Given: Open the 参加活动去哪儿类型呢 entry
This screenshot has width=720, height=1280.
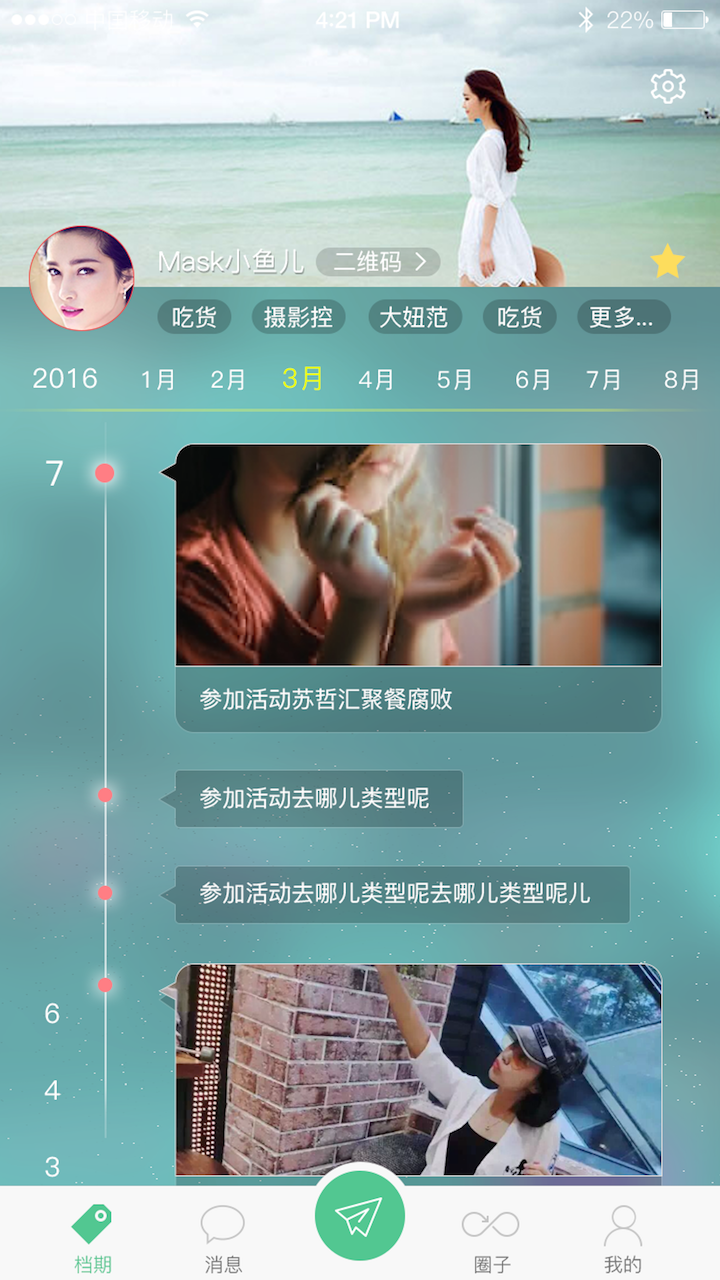Looking at the screenshot, I should [318, 798].
